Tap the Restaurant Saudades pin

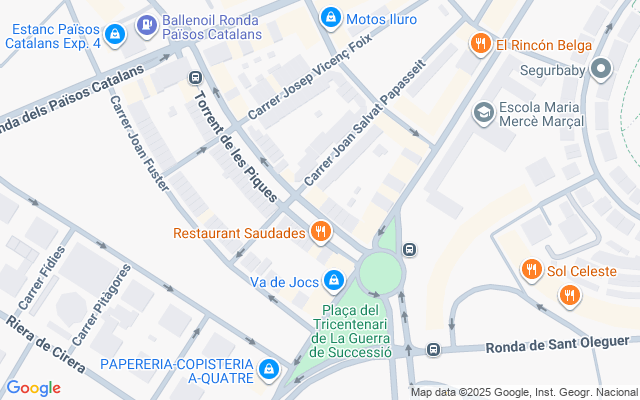click(321, 232)
